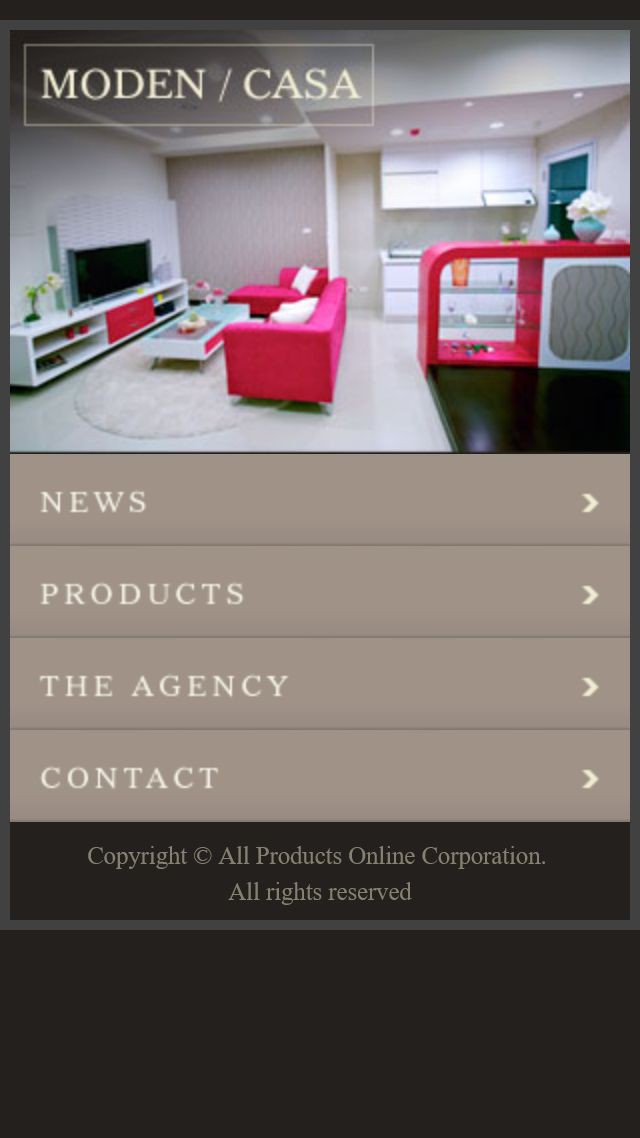The image size is (640, 1138).
Task: Open the NEWS menu row
Action: click(319, 501)
